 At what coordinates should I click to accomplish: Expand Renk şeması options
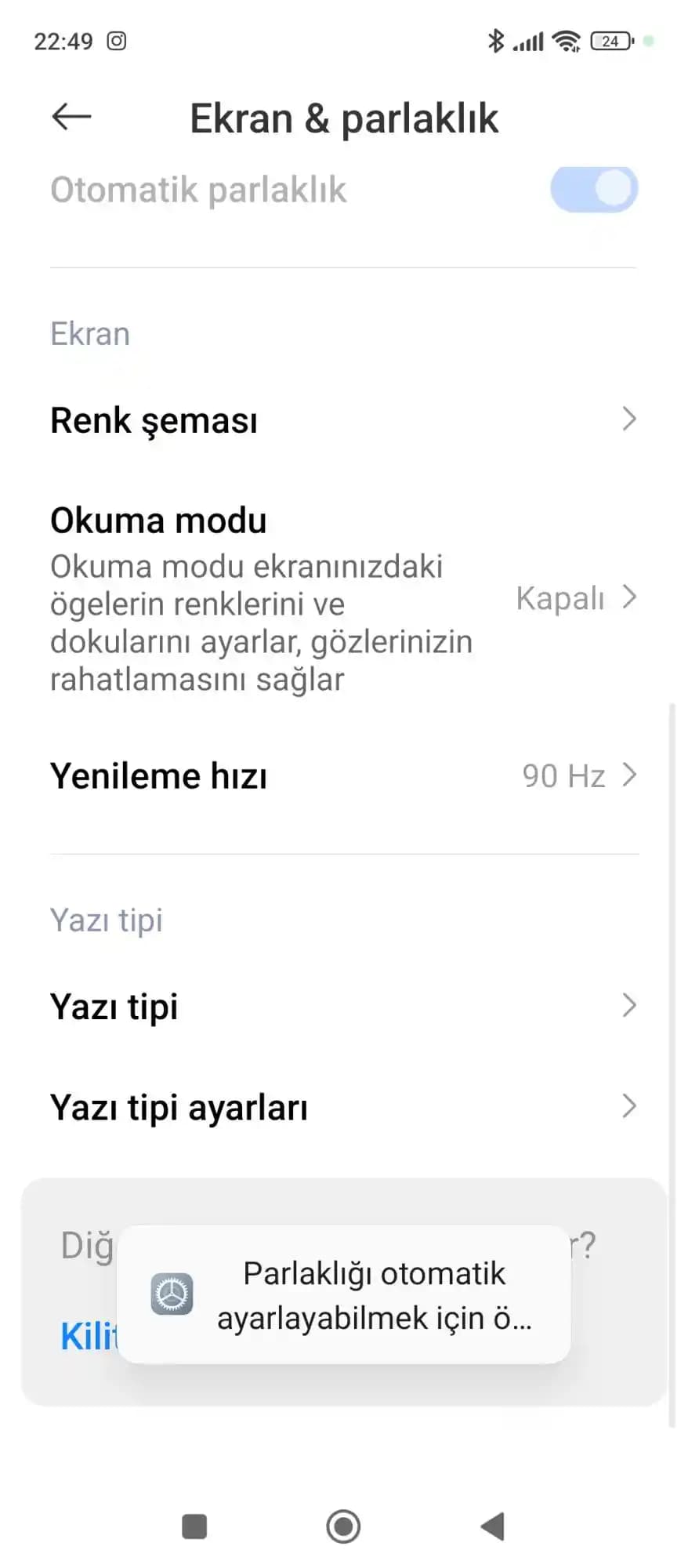(x=342, y=420)
